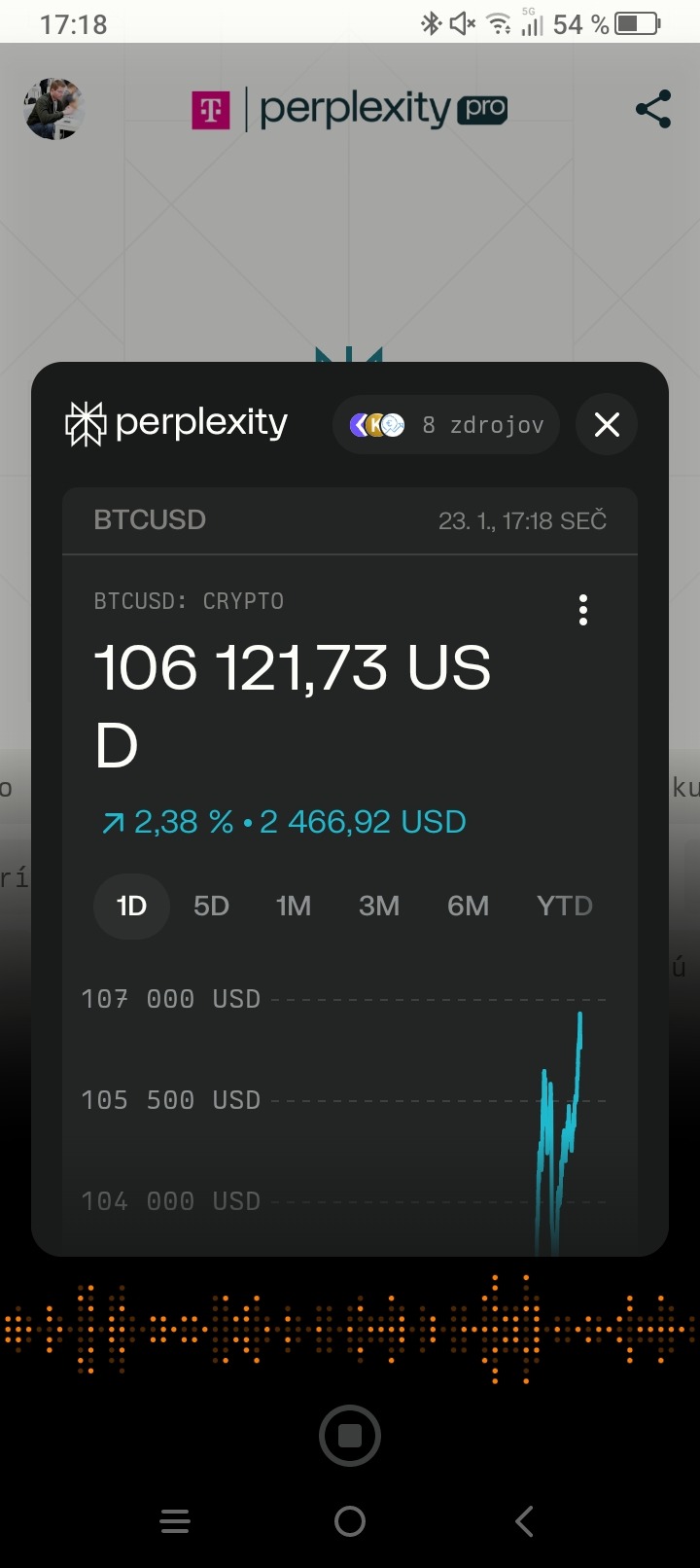
Task: Open the profile avatar
Action: [54, 109]
